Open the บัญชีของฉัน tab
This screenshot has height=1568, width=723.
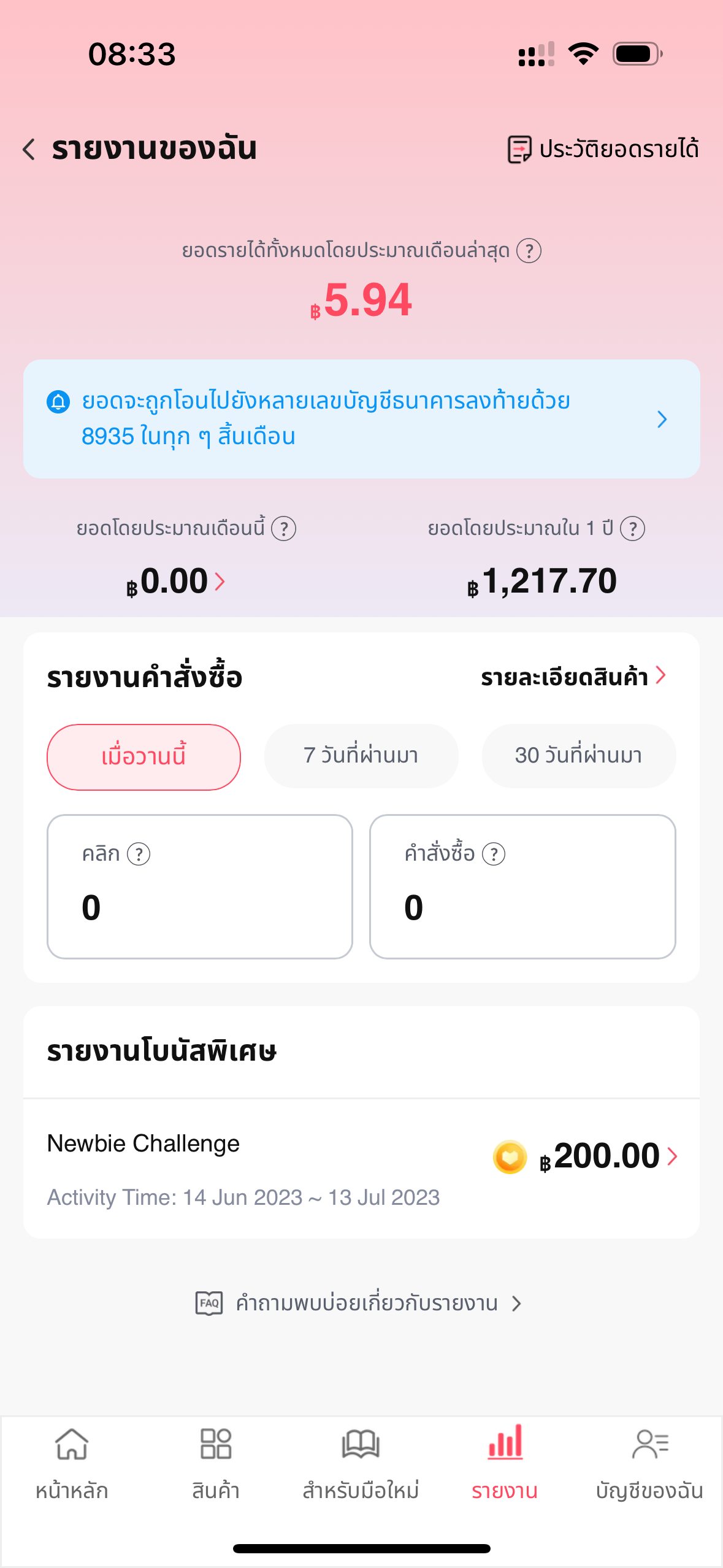pyautogui.click(x=649, y=1462)
